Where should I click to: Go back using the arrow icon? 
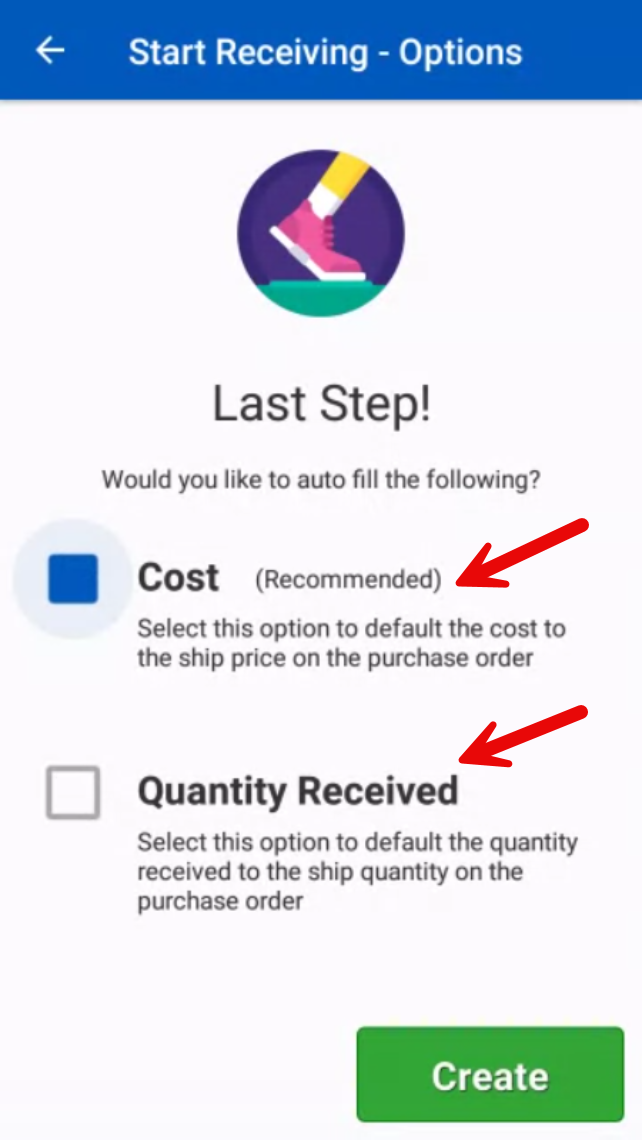coord(50,51)
